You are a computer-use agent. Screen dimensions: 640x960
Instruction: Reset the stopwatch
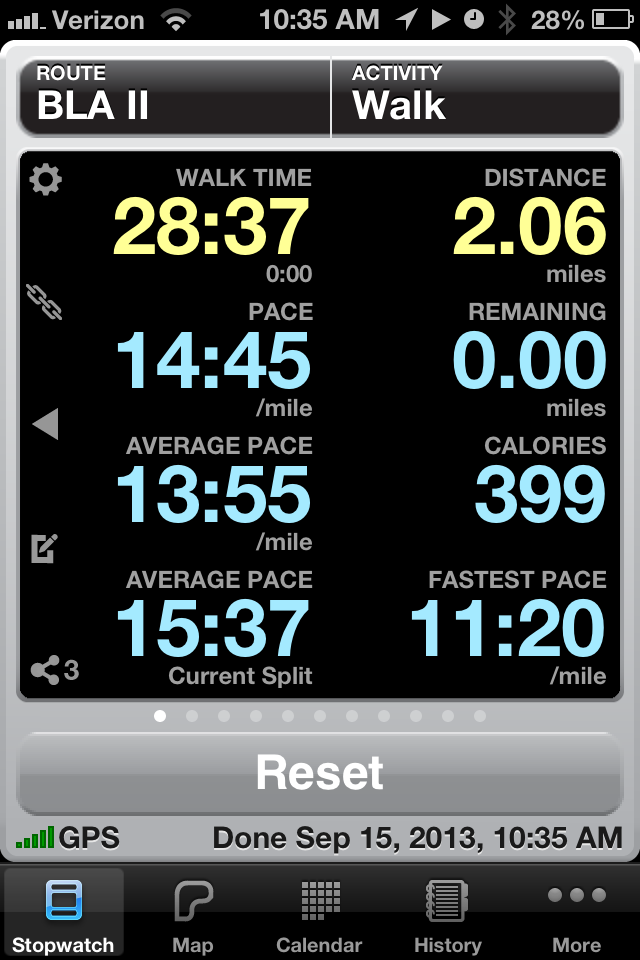[320, 773]
